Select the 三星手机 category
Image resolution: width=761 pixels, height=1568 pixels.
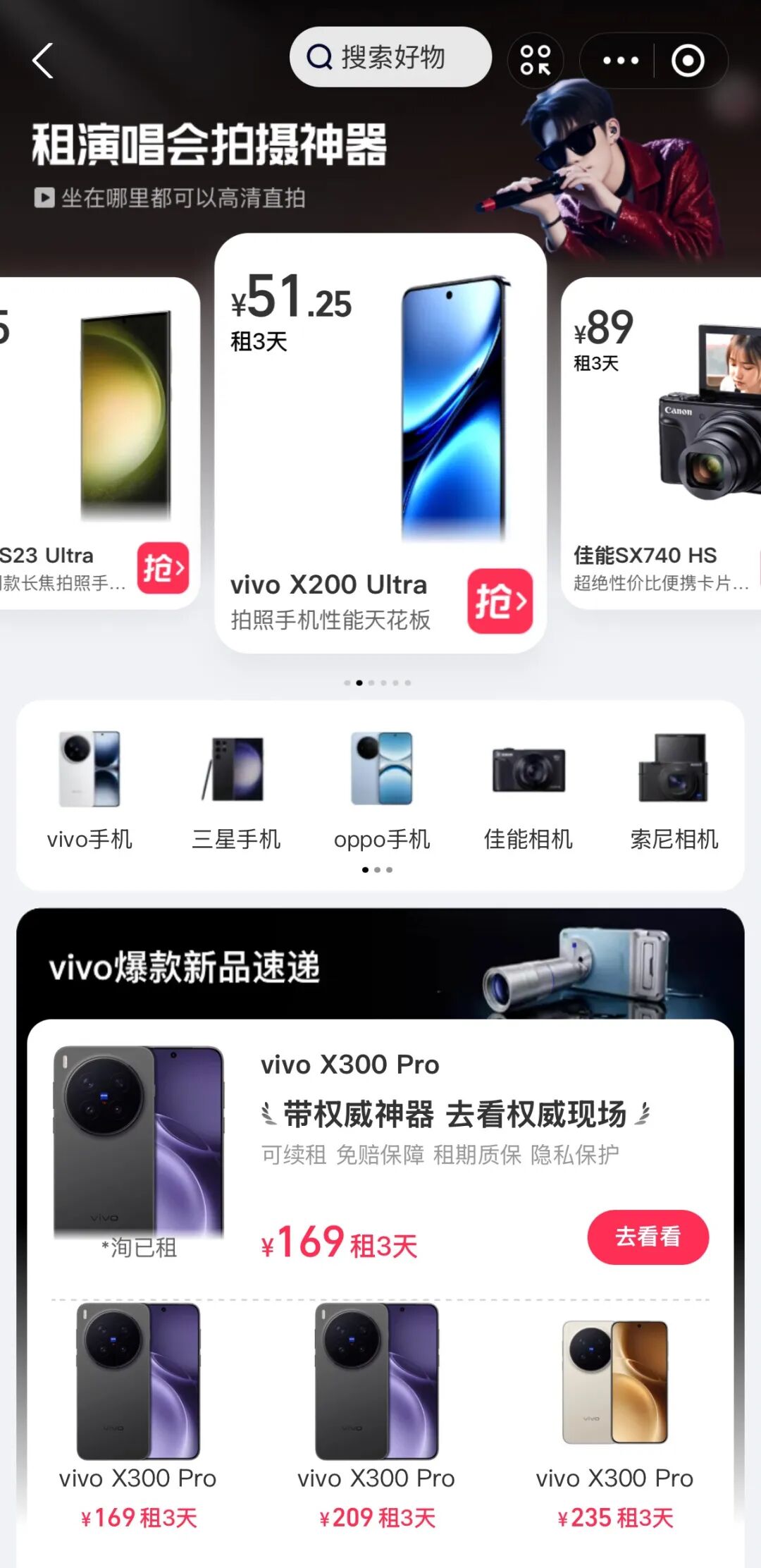236,790
